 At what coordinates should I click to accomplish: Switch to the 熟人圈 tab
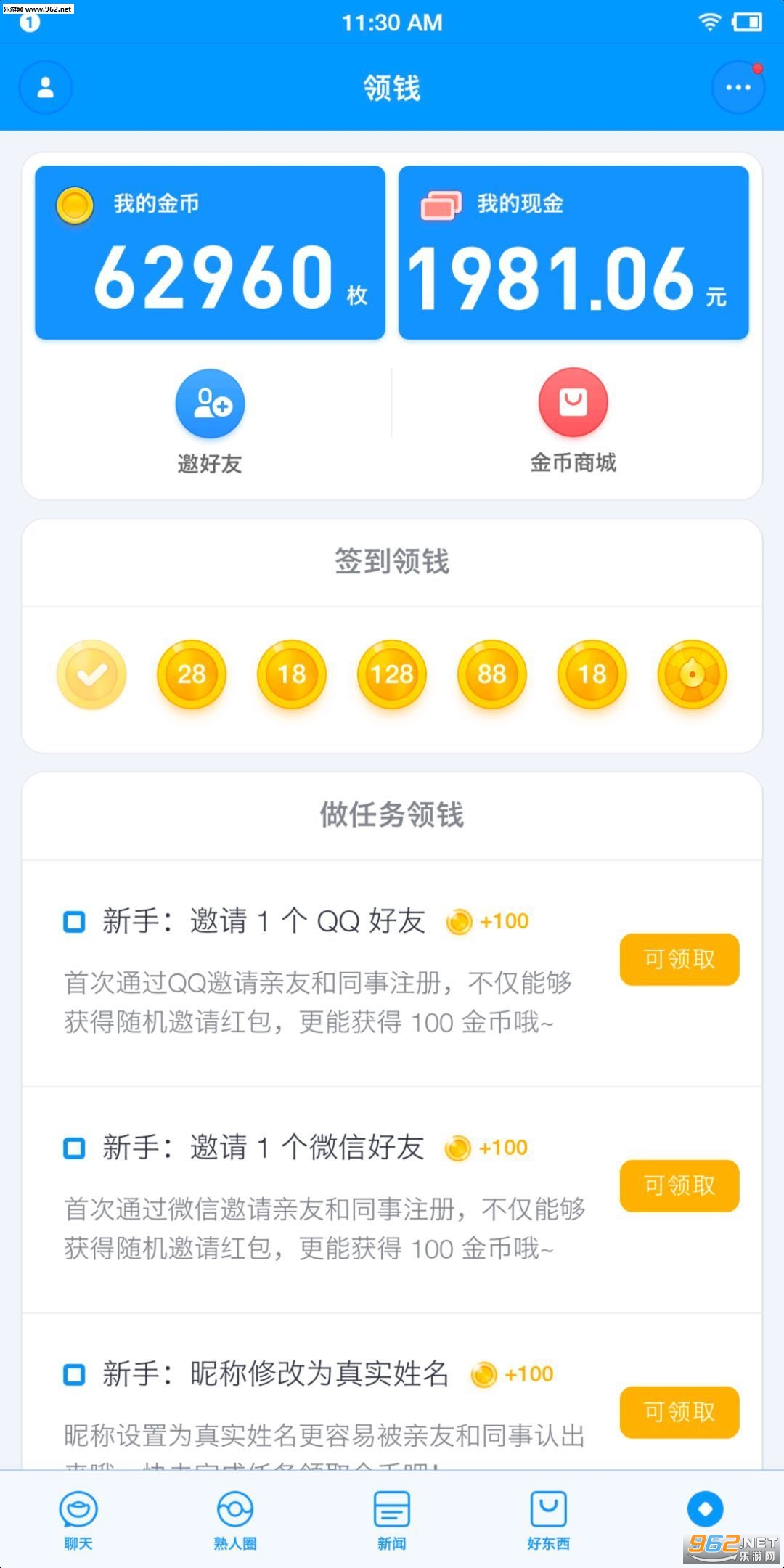coord(235,1519)
